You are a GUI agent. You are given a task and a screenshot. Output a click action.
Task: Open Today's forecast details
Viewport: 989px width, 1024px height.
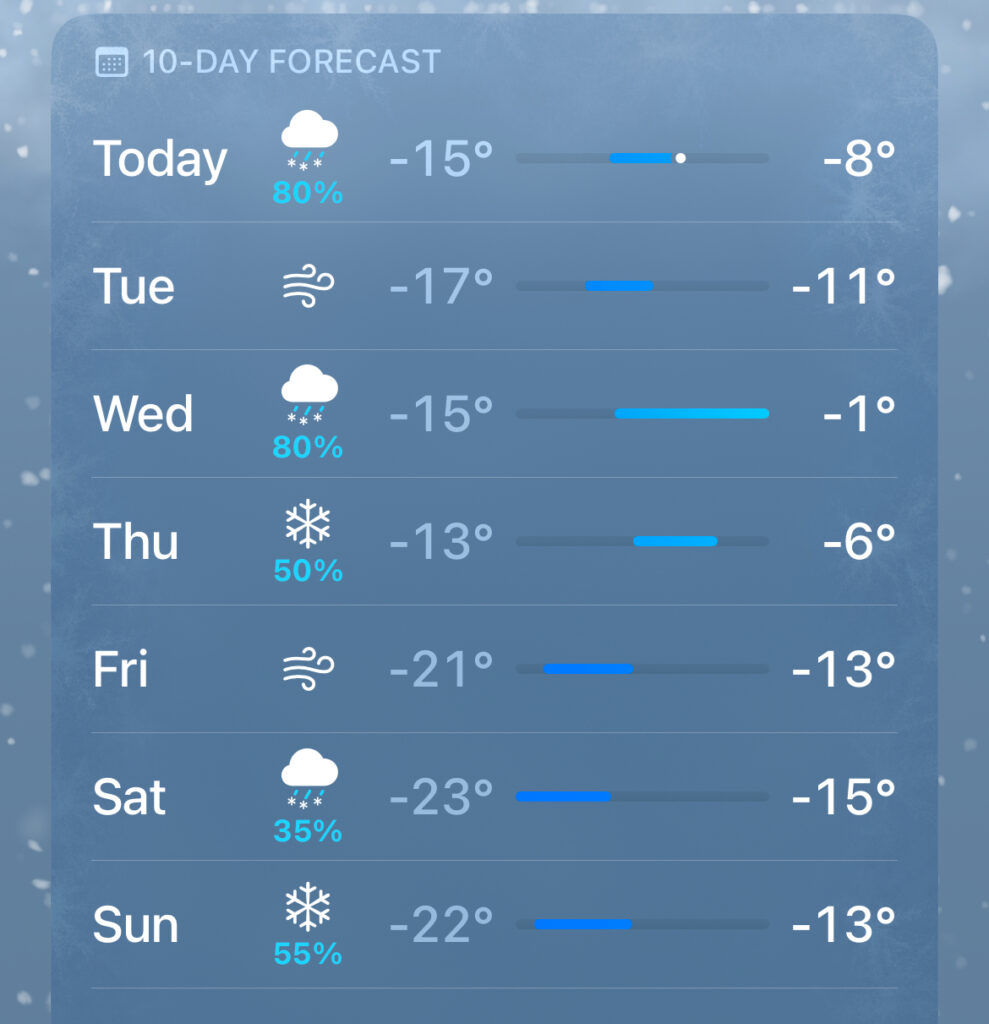click(494, 160)
